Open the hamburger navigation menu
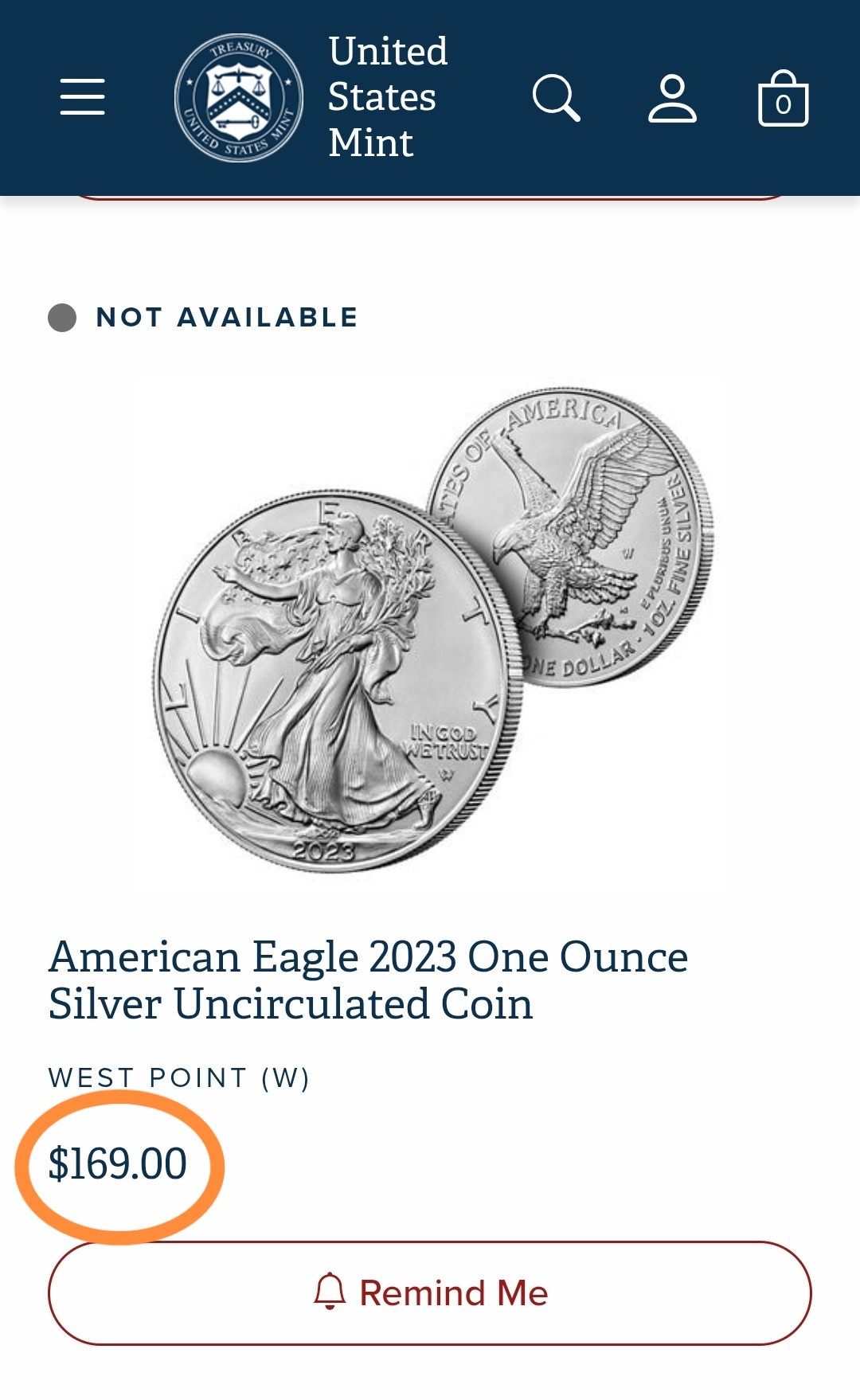The height and width of the screenshot is (1400, 860). coord(83,97)
